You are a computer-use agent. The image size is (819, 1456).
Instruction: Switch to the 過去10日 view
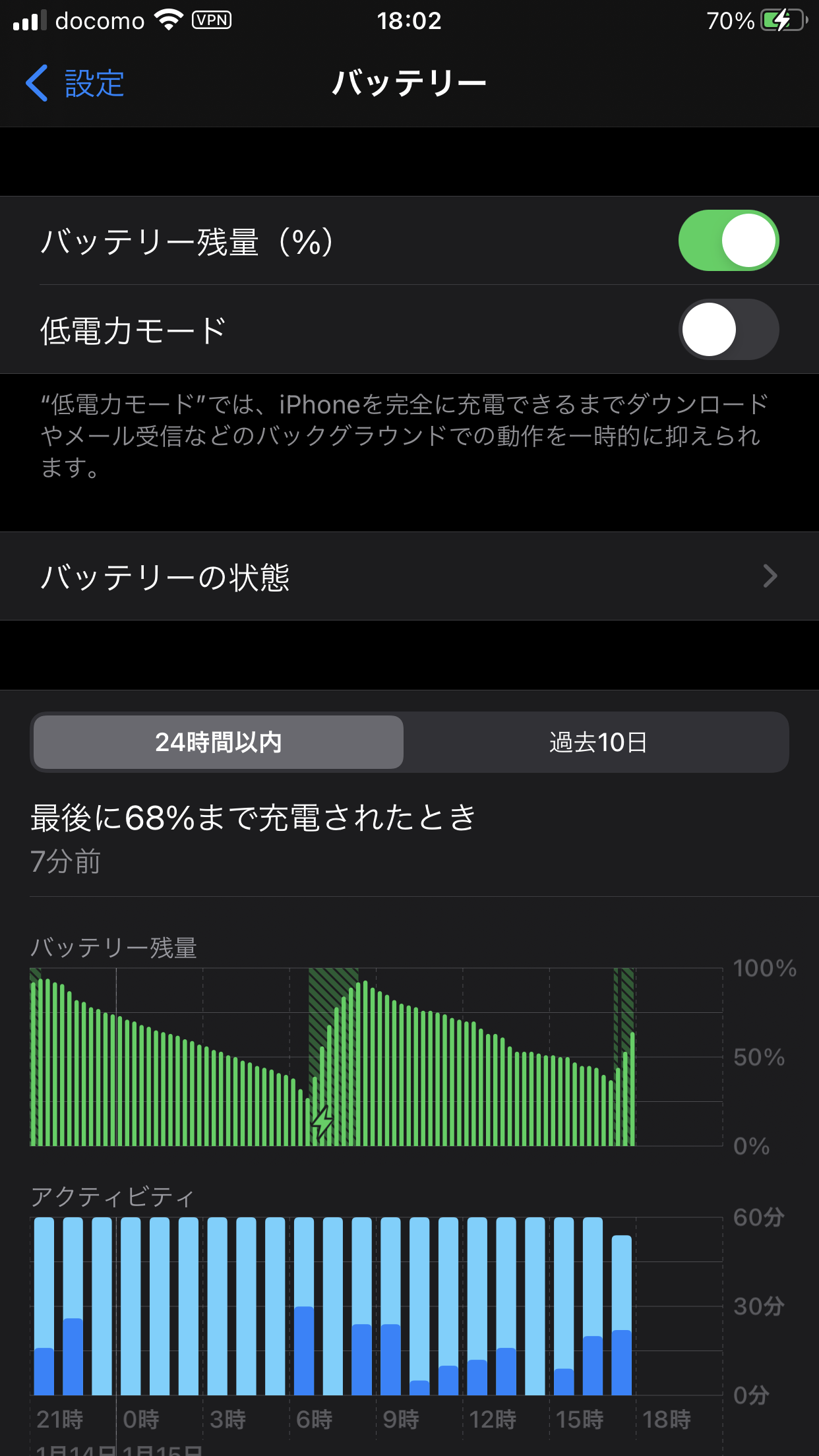coord(597,743)
